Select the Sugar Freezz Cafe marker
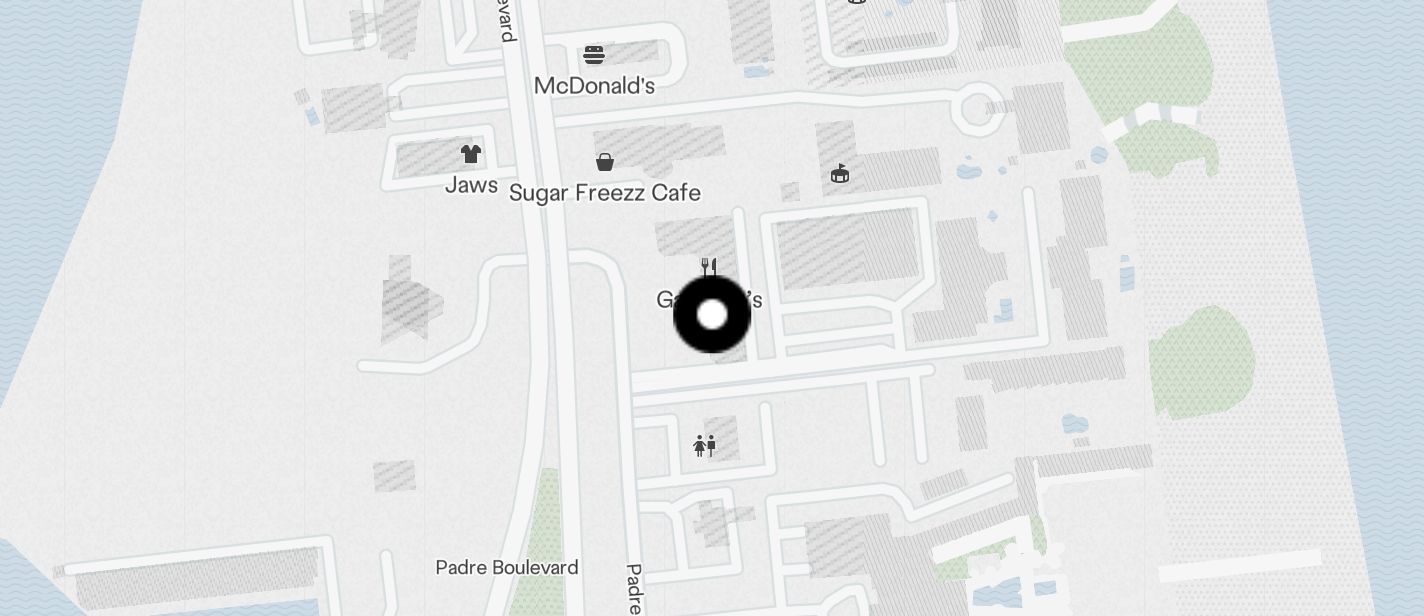The height and width of the screenshot is (616, 1424). pos(605,162)
